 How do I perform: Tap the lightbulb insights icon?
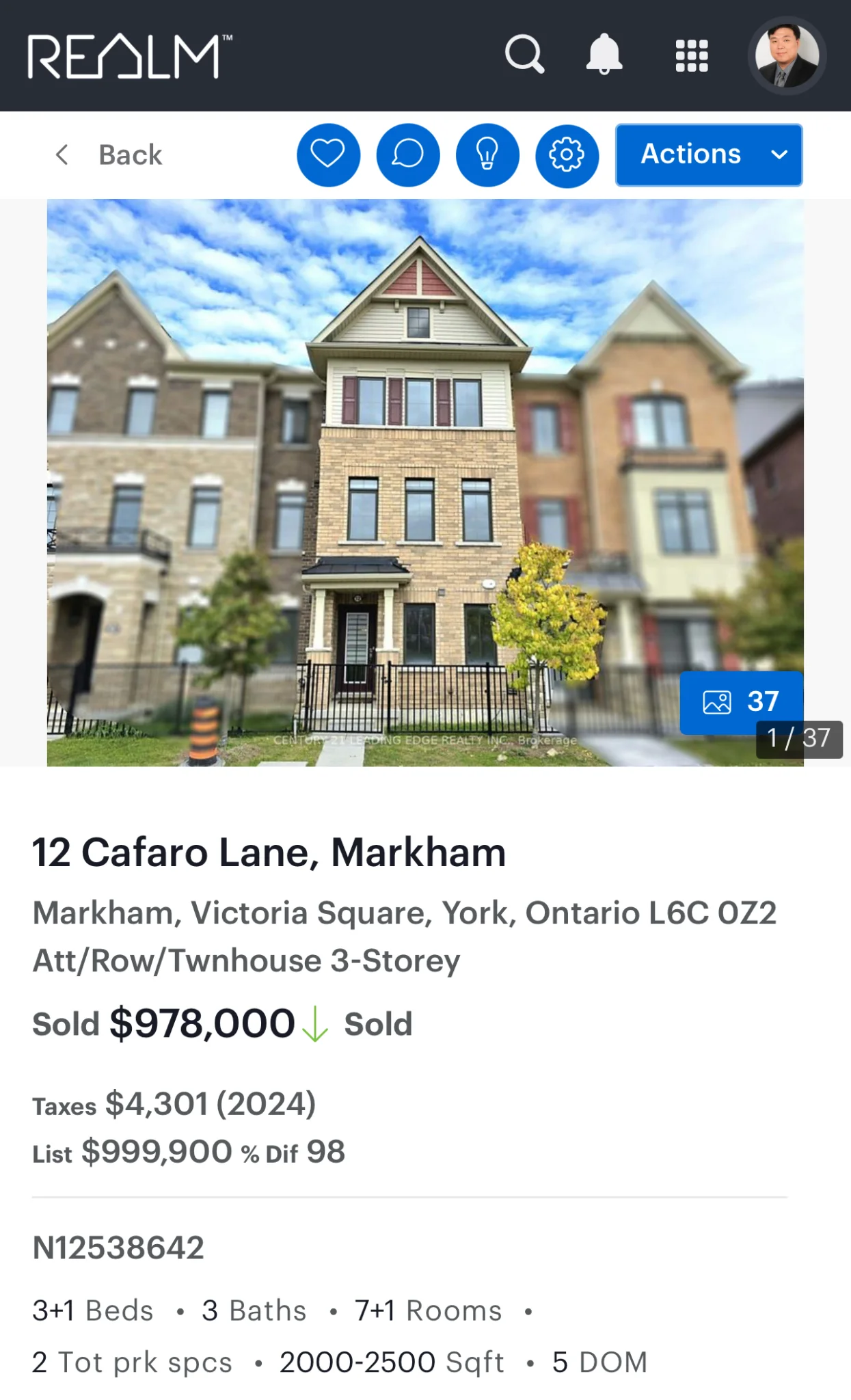point(487,155)
